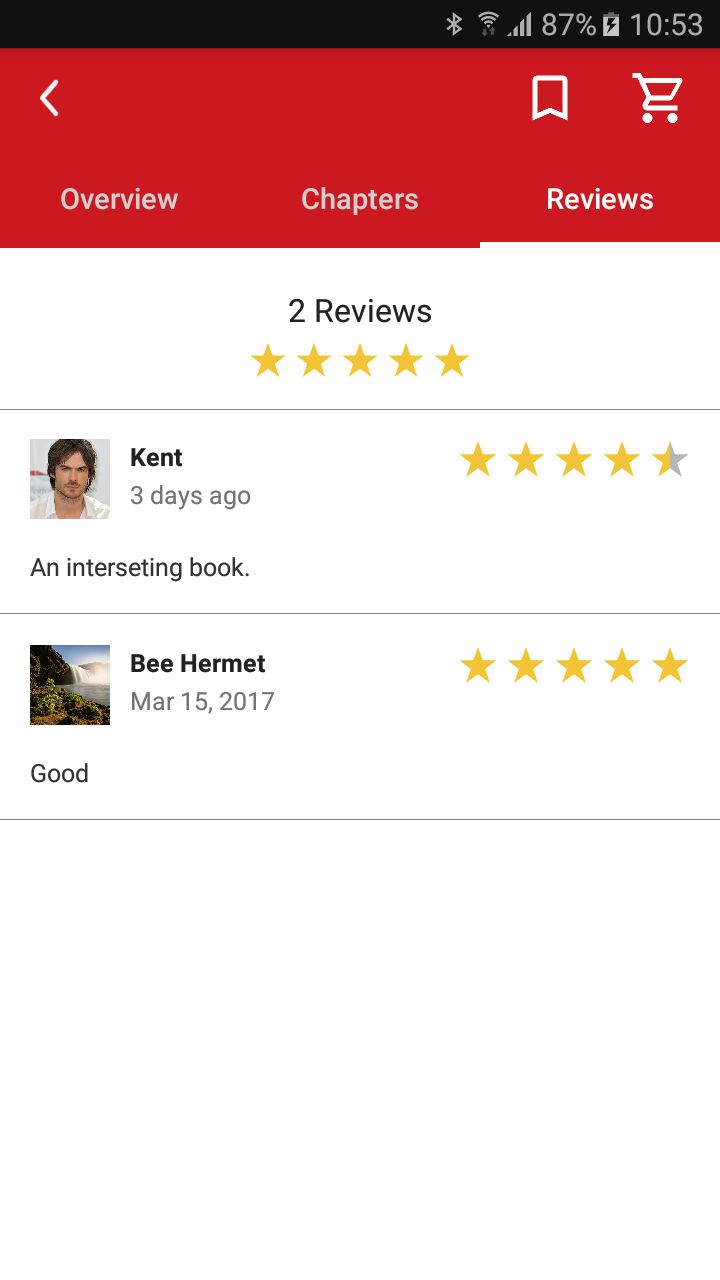
Task: Switch to the Chapters tab
Action: click(359, 199)
